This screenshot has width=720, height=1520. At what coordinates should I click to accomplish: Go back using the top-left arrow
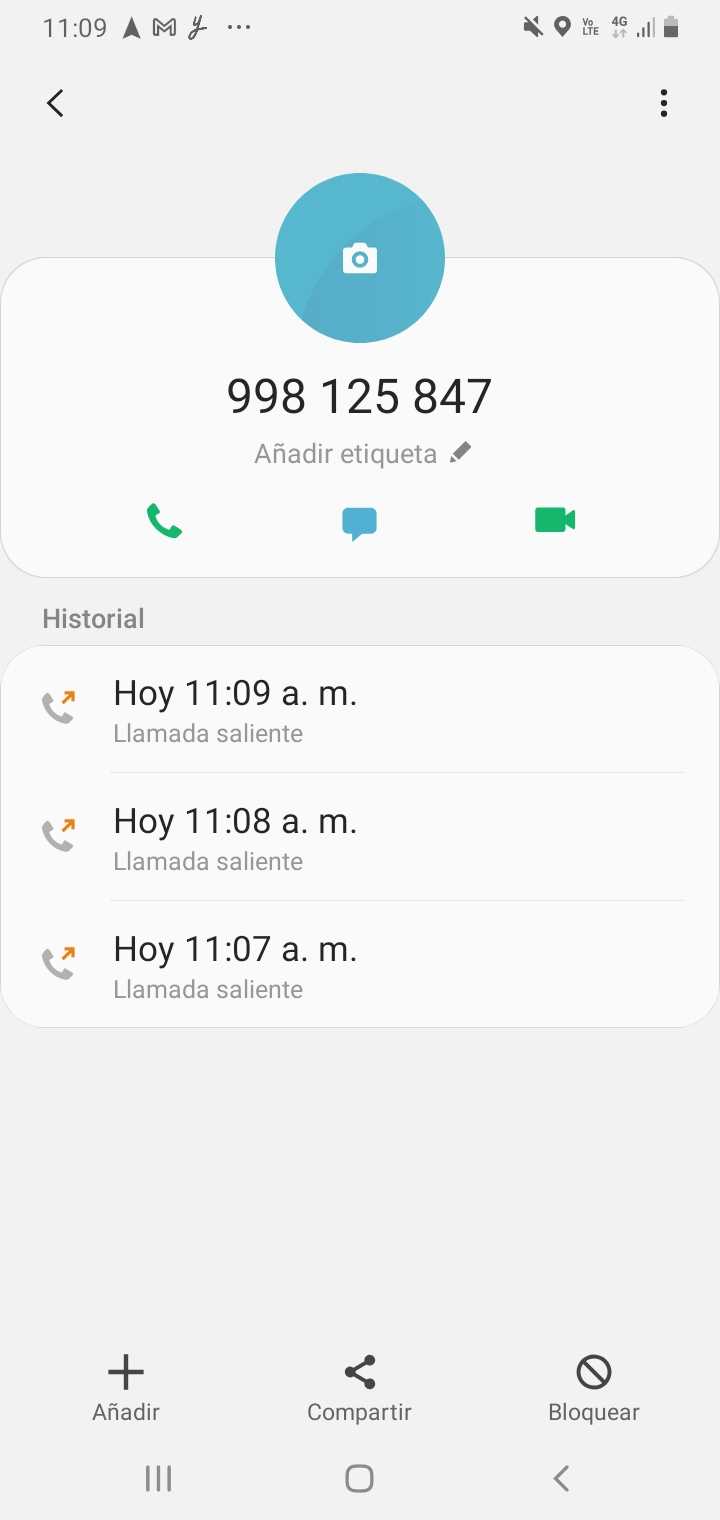(x=56, y=103)
